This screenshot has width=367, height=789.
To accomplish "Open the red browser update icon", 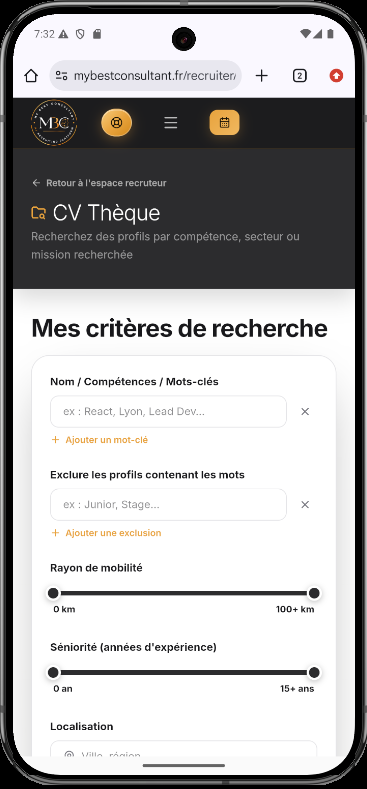I will 336,76.
